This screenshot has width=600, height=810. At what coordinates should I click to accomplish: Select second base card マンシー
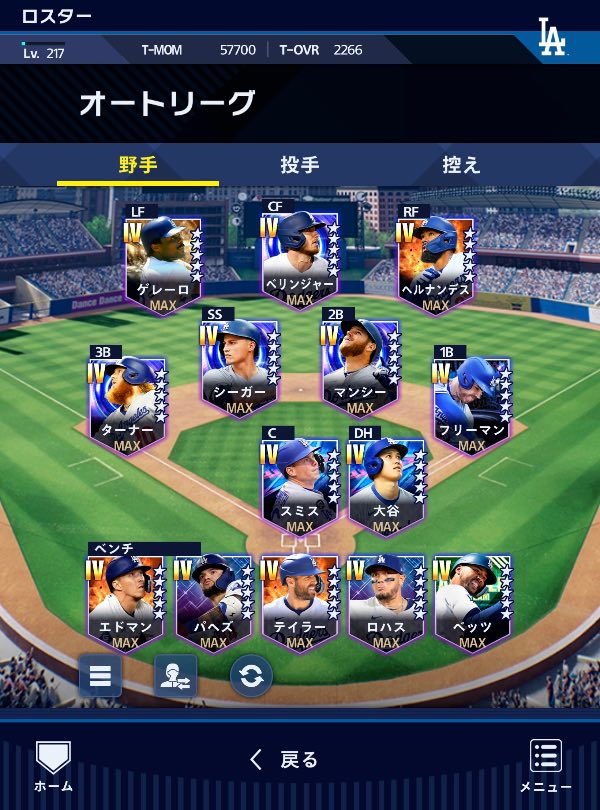(360, 366)
